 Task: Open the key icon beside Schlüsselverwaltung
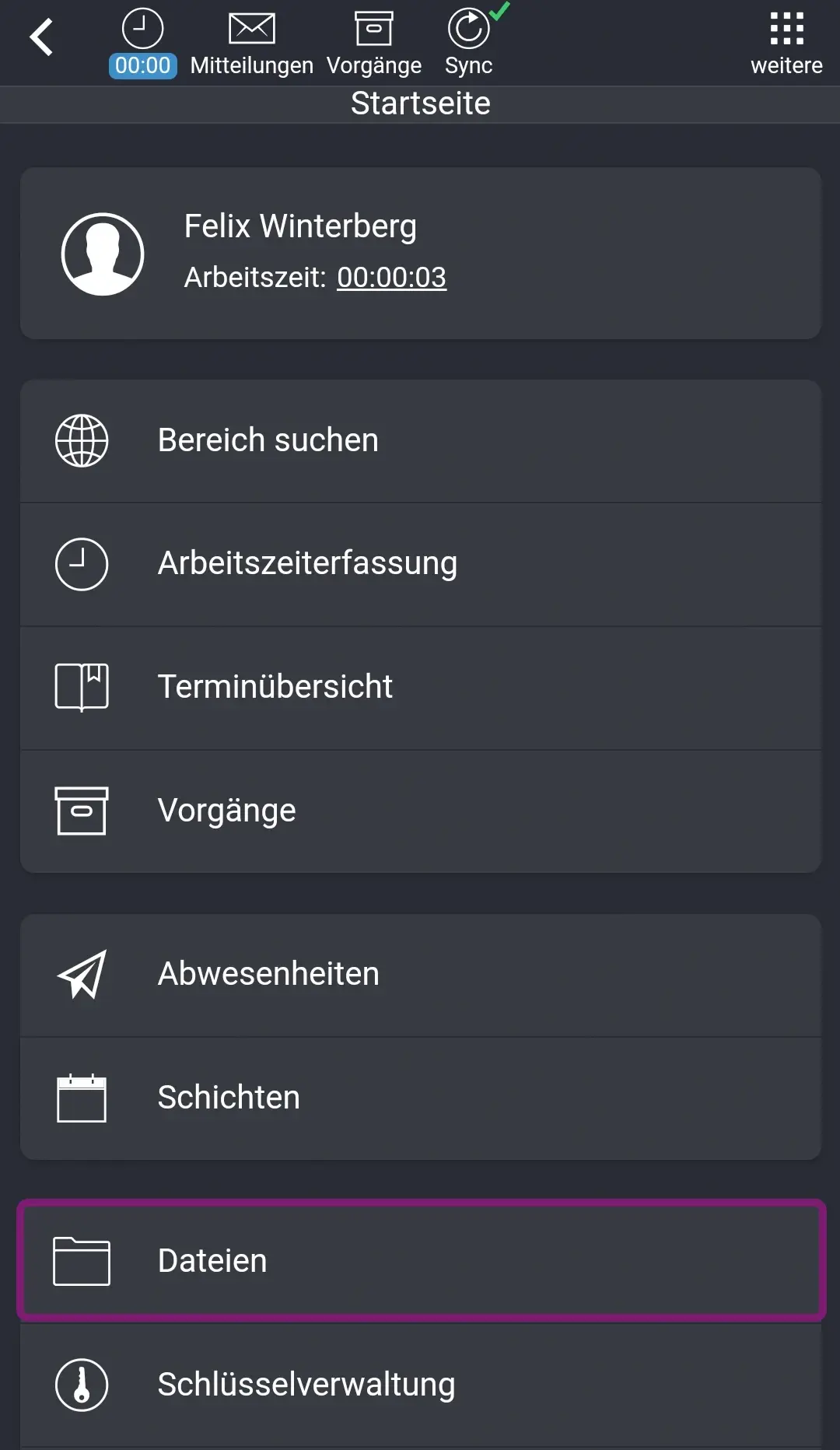pos(80,1385)
